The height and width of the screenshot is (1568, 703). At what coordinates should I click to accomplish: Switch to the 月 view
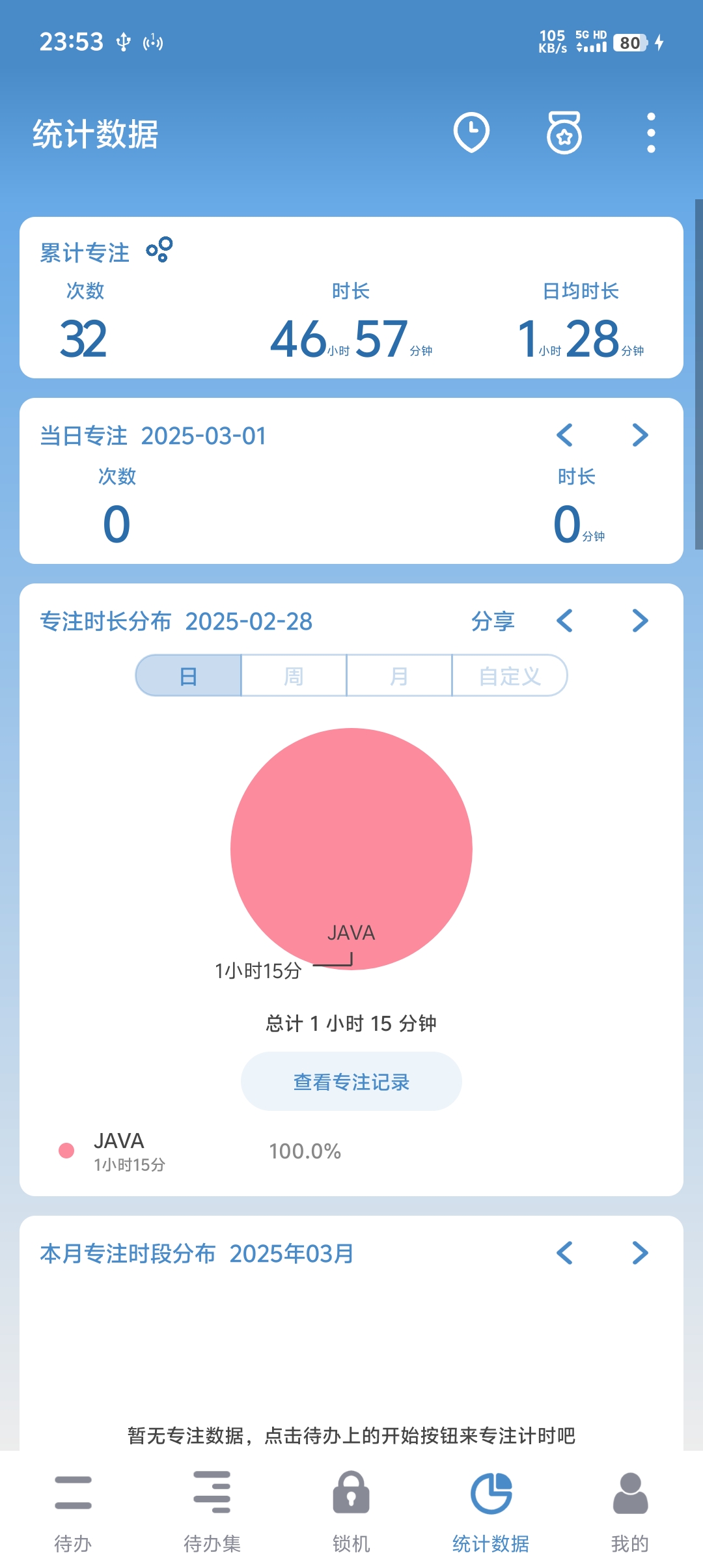pos(400,676)
